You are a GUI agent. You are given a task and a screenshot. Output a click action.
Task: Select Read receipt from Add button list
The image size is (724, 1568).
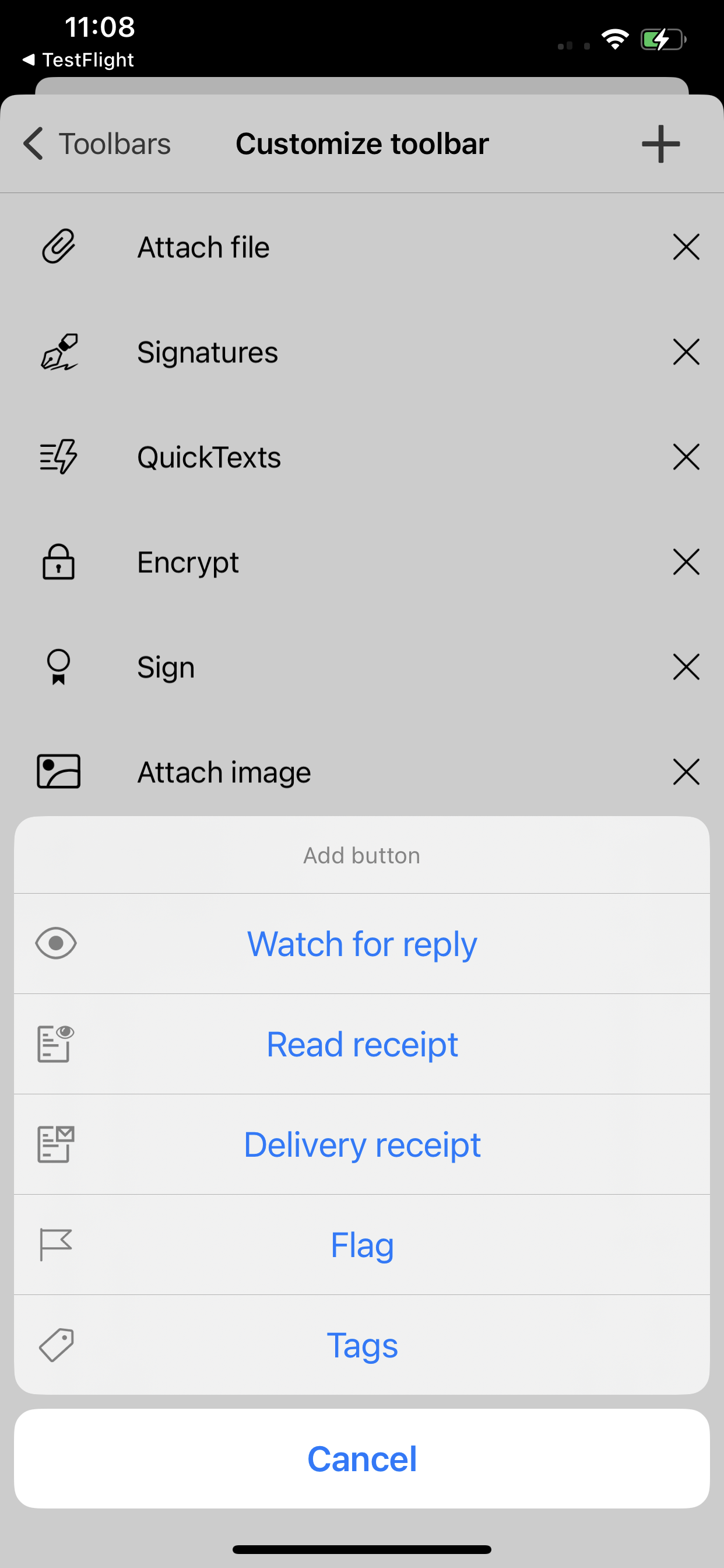[362, 1044]
